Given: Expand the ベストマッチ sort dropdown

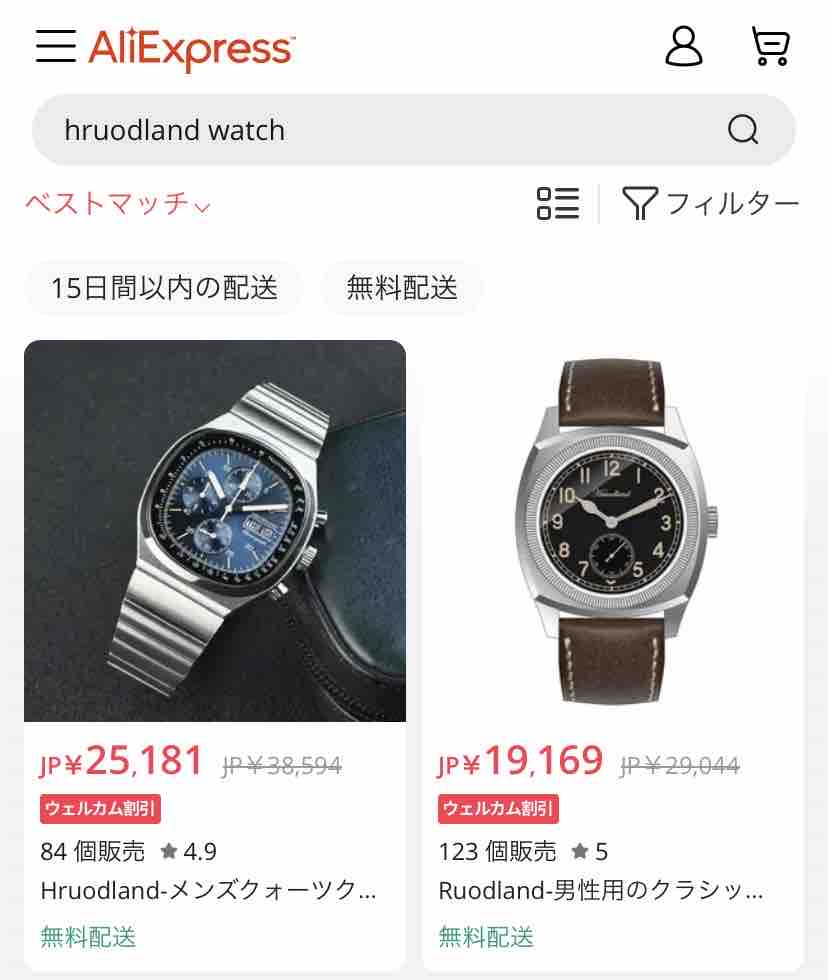Looking at the screenshot, I should [117, 204].
